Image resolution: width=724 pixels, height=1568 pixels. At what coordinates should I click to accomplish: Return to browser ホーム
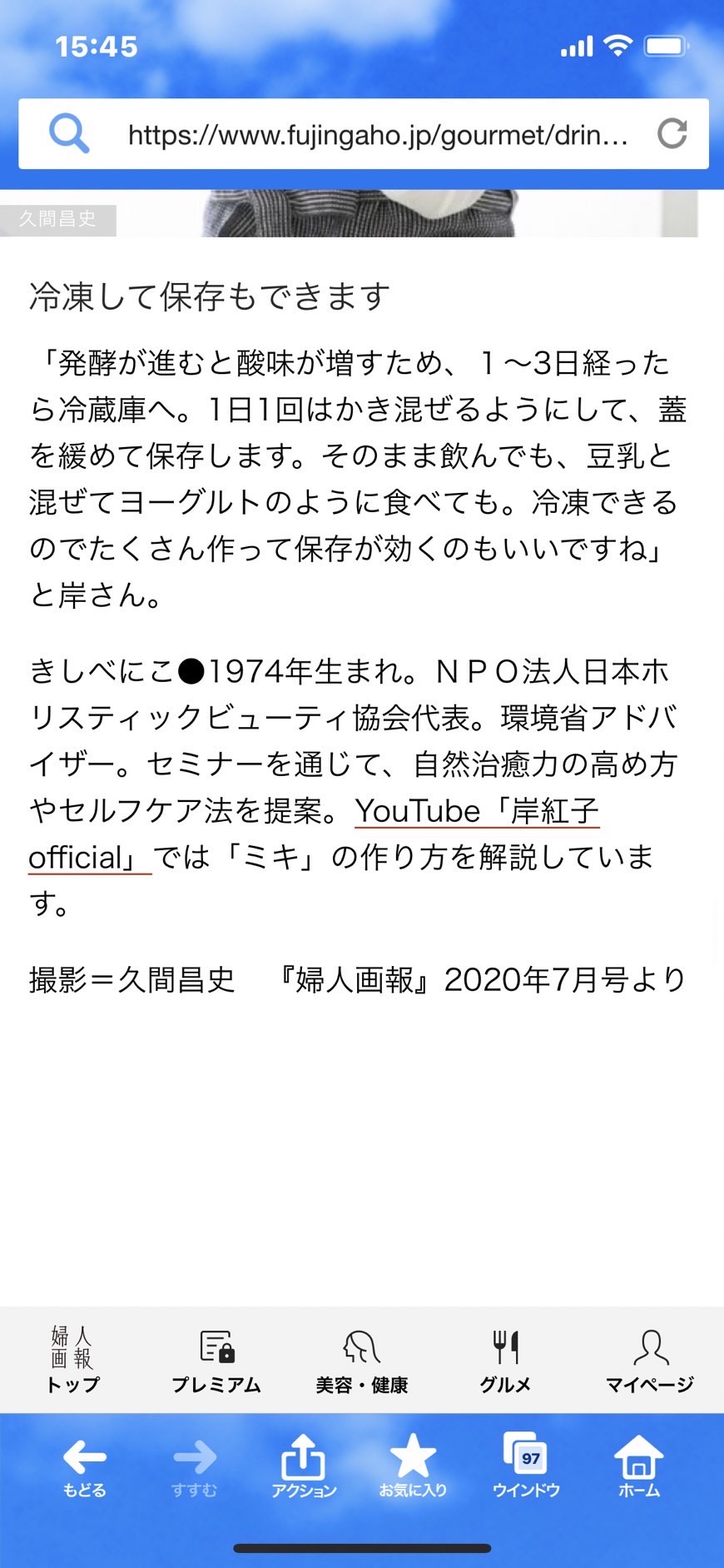pos(638,1467)
